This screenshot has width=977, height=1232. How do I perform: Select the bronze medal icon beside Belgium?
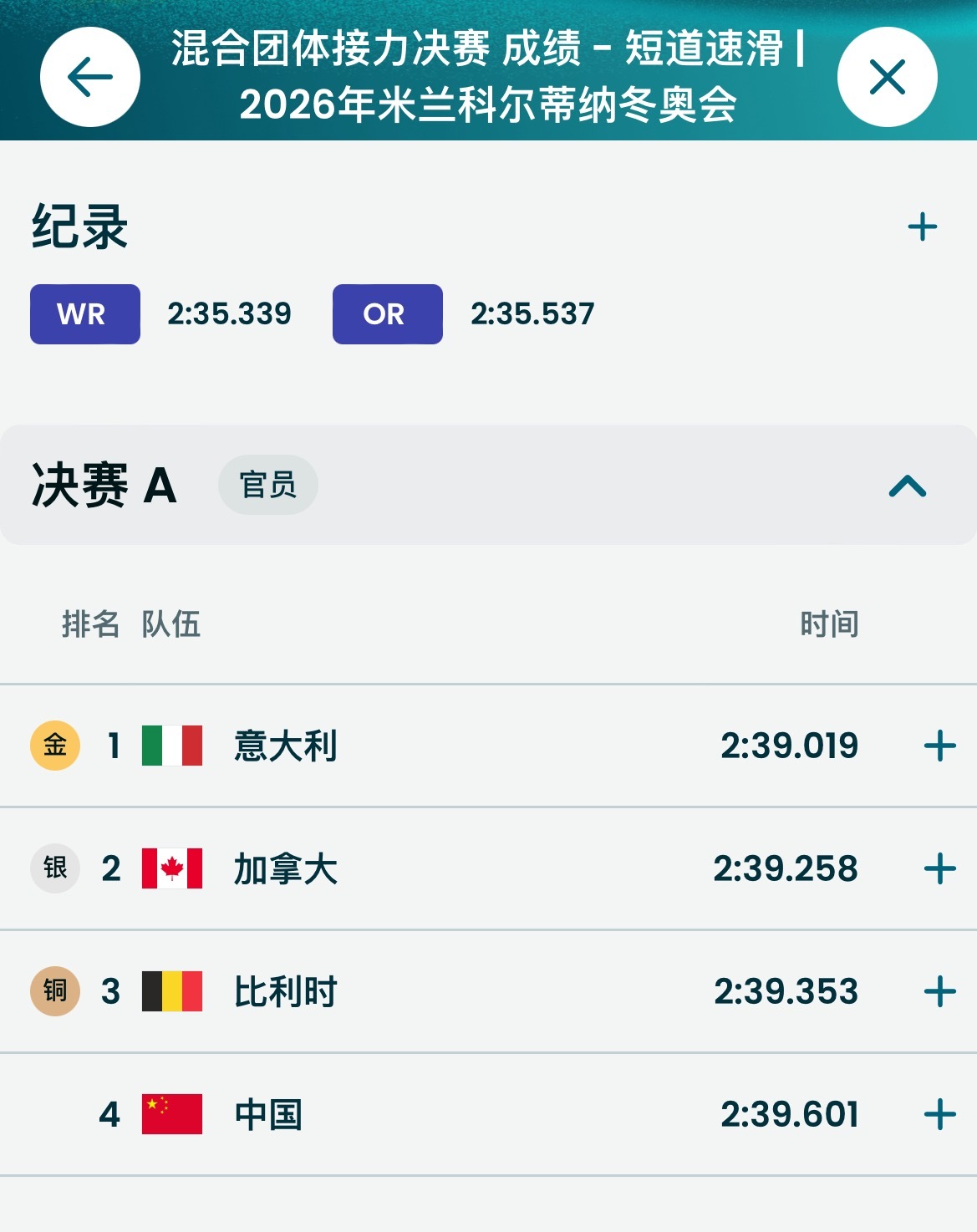[x=54, y=990]
